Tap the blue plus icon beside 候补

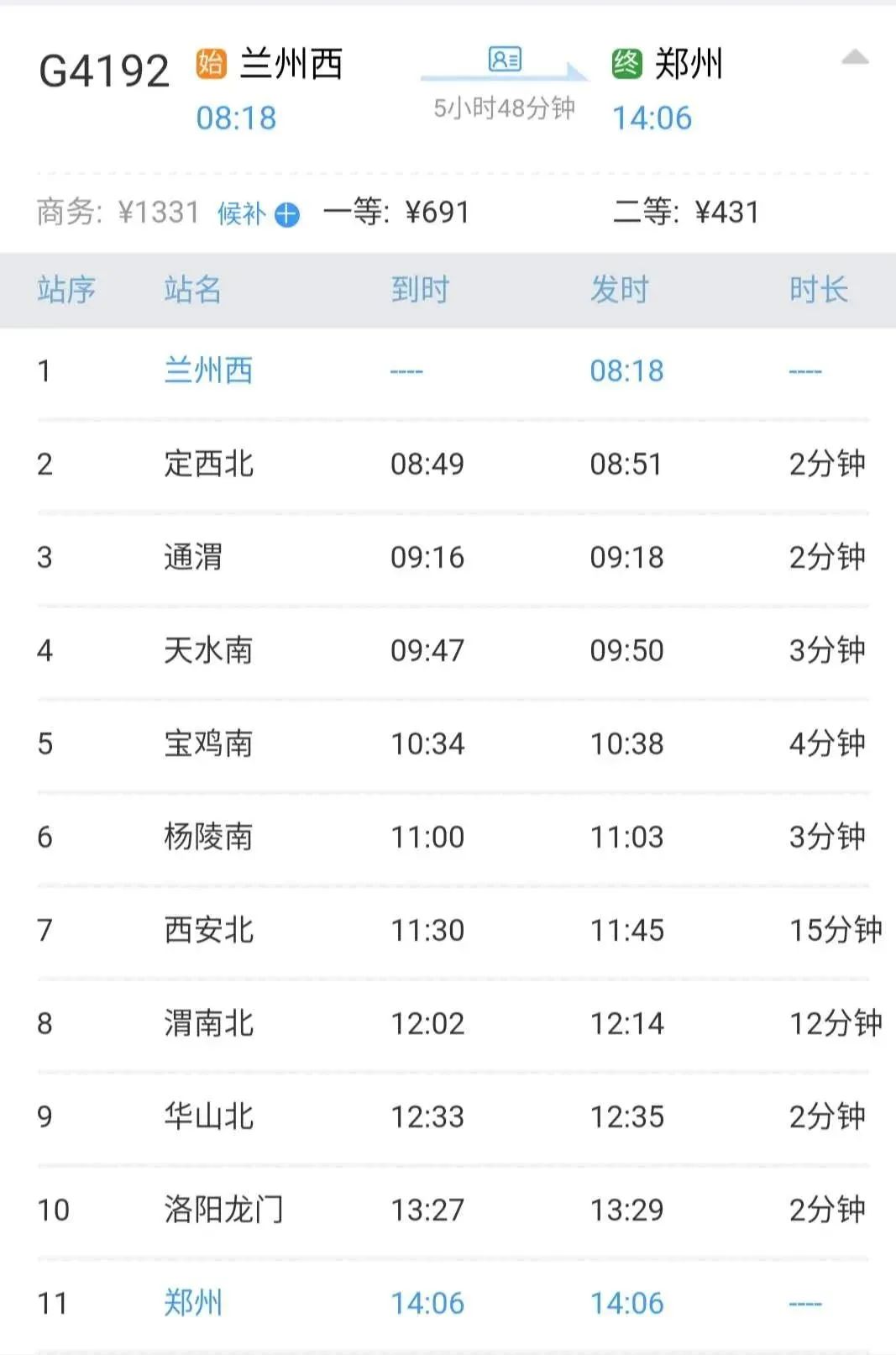[286, 214]
